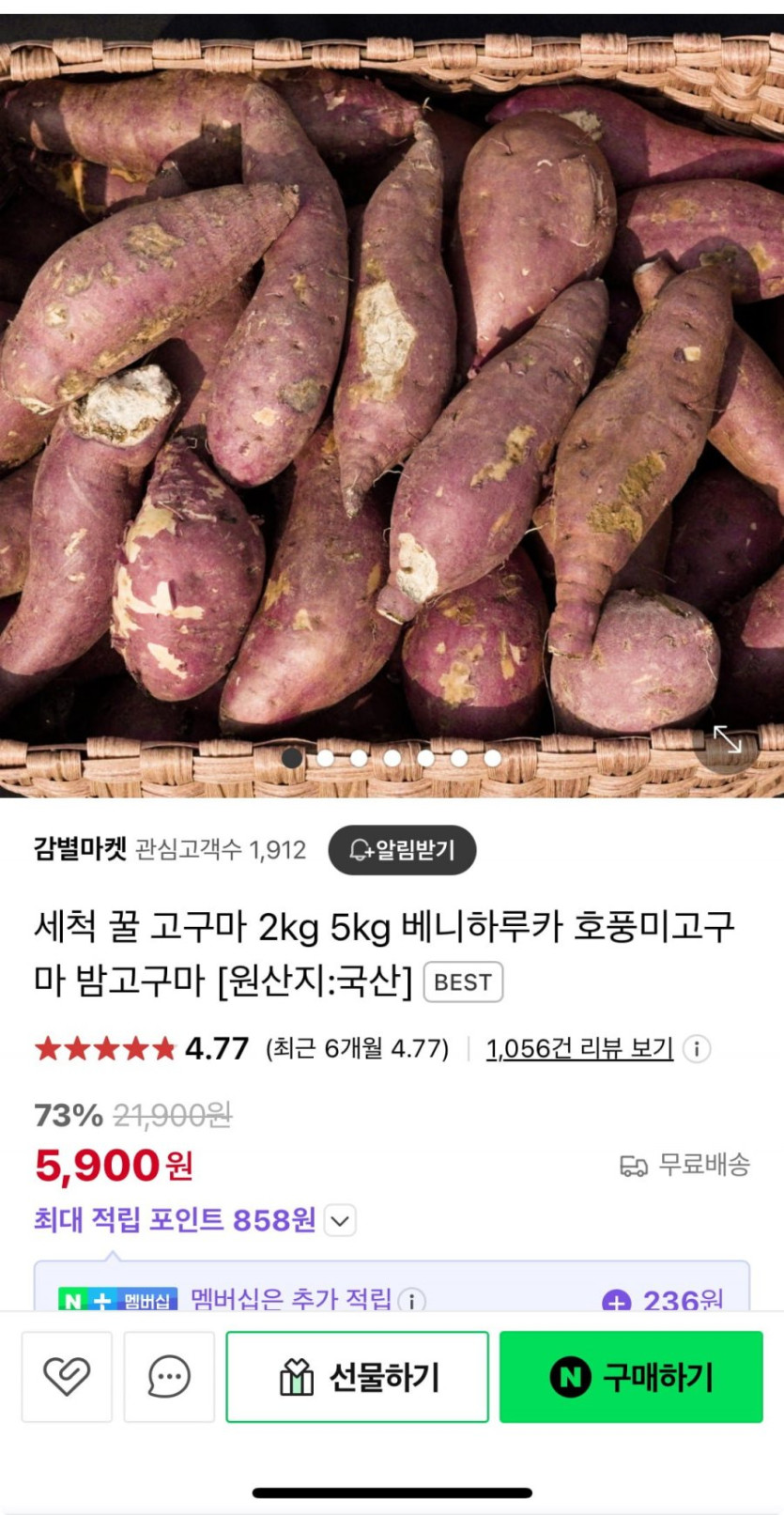784x1515 pixels.
Task: Add this sweet potato to wishlist
Action: [x=67, y=1376]
